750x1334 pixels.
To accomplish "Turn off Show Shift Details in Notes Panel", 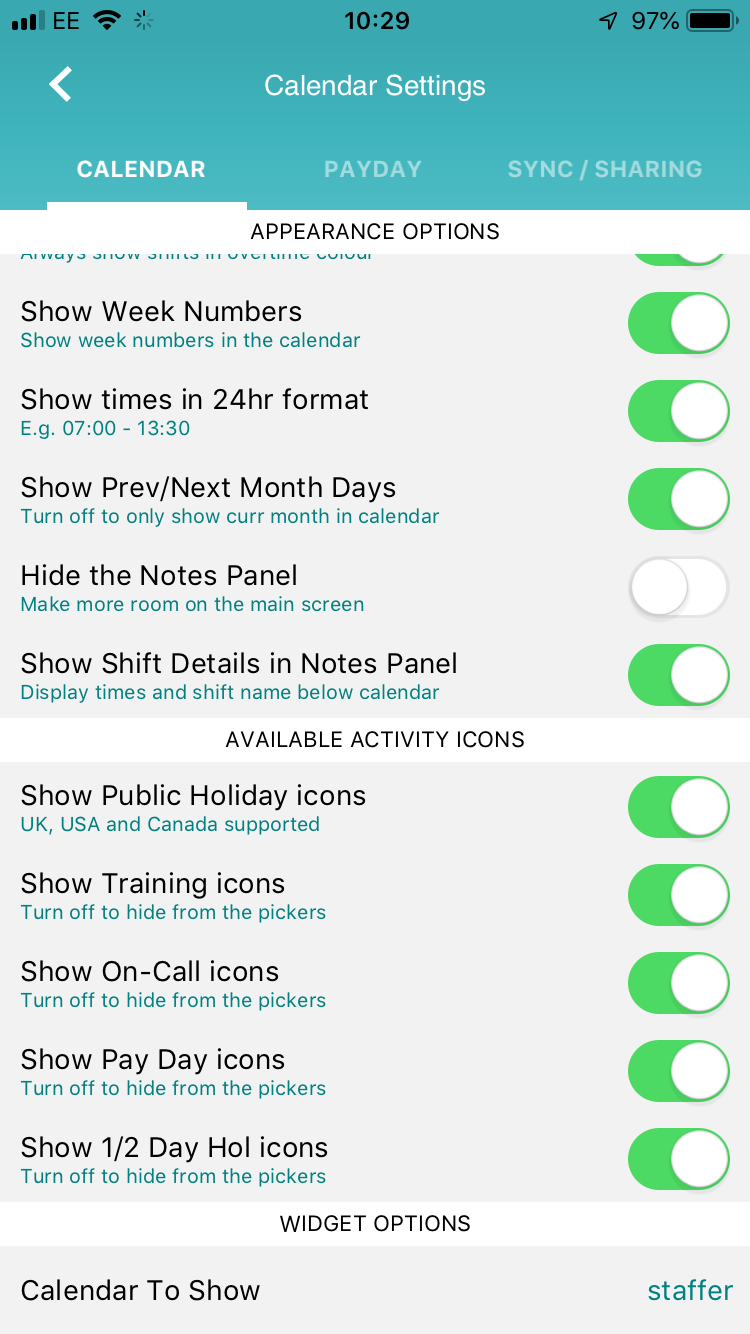I will [678, 675].
